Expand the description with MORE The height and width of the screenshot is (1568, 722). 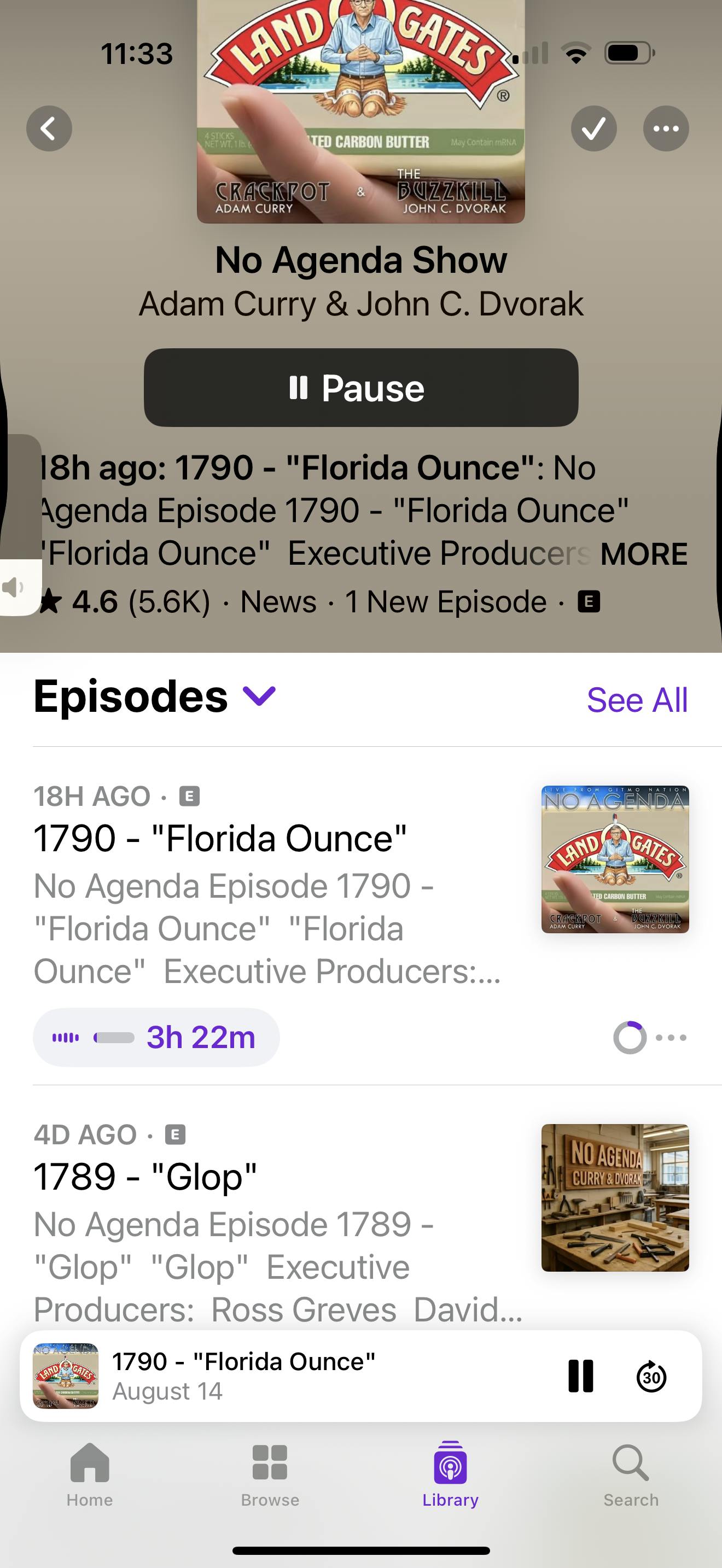pyautogui.click(x=643, y=554)
